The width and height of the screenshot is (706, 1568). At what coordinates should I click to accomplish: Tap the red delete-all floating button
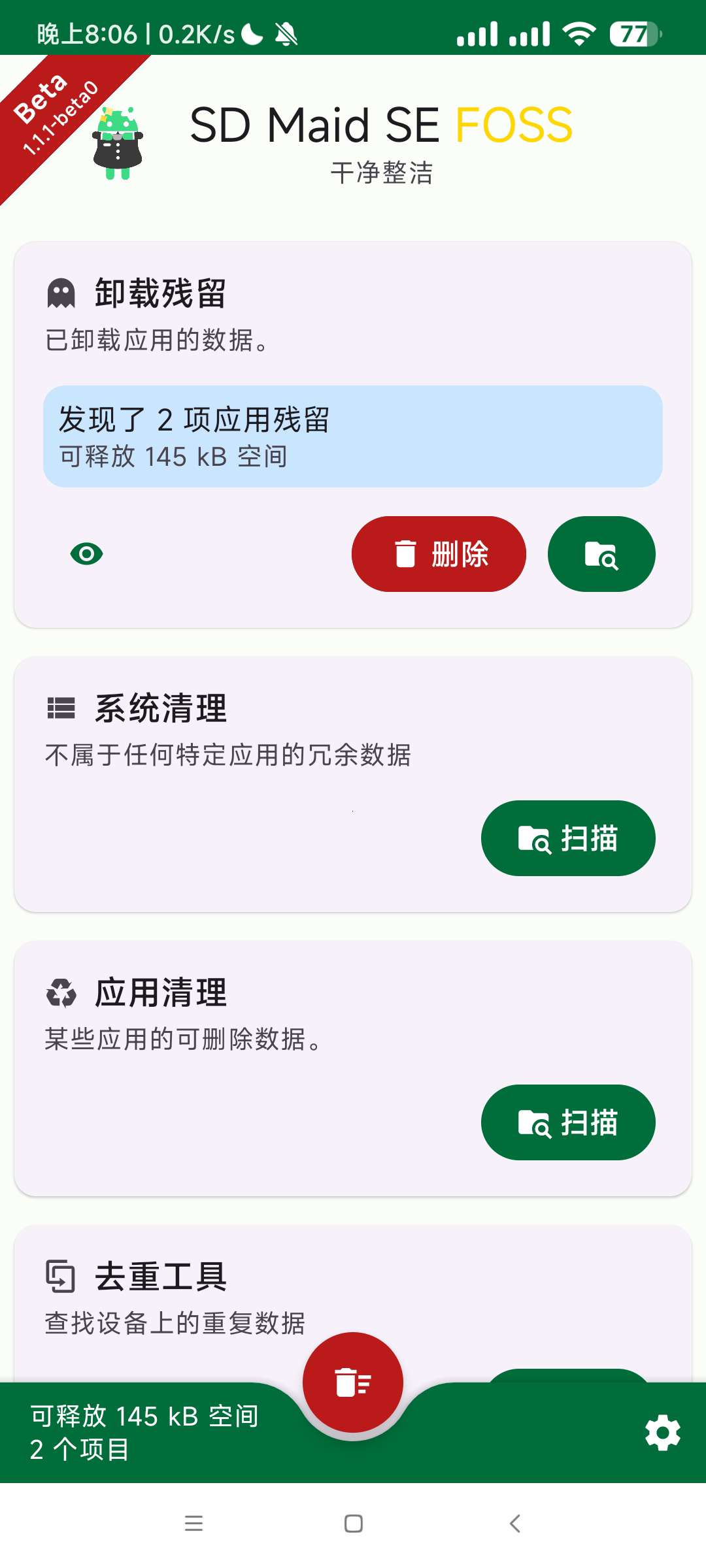click(353, 1382)
